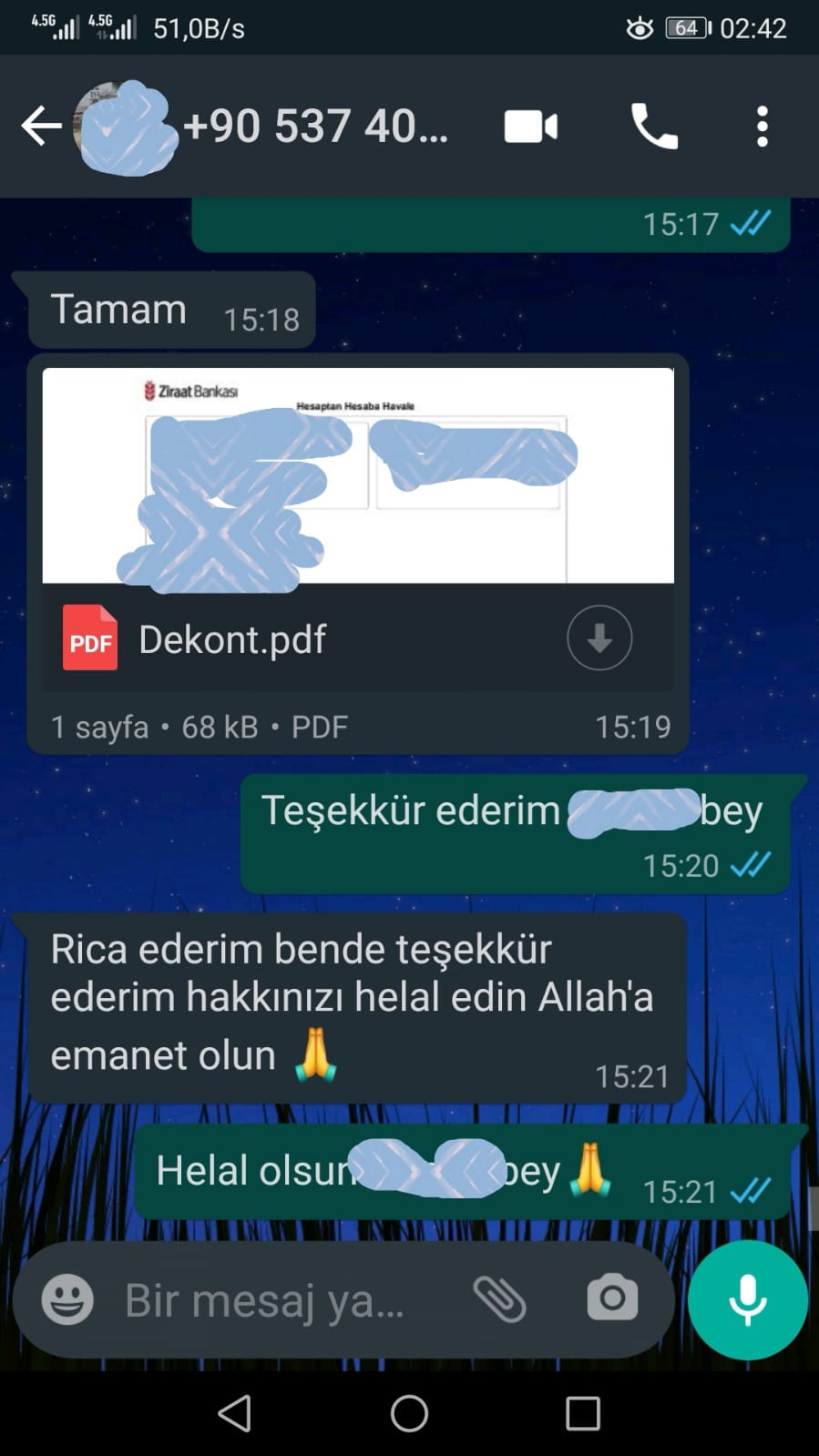The height and width of the screenshot is (1456, 819).
Task: Open the Ziraat Bankası PDF preview
Action: click(x=358, y=475)
